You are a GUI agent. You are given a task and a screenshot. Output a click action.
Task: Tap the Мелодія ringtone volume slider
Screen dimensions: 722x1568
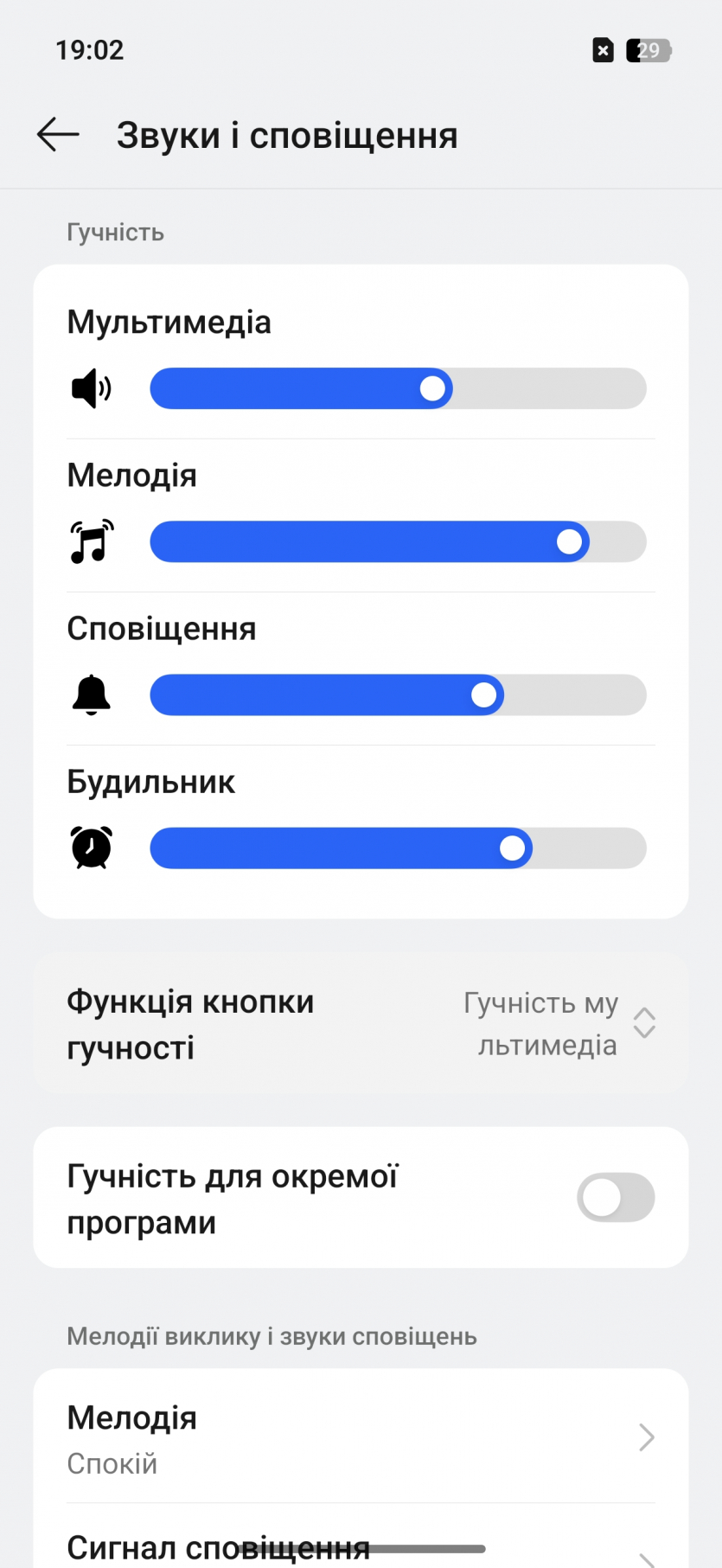(x=398, y=541)
